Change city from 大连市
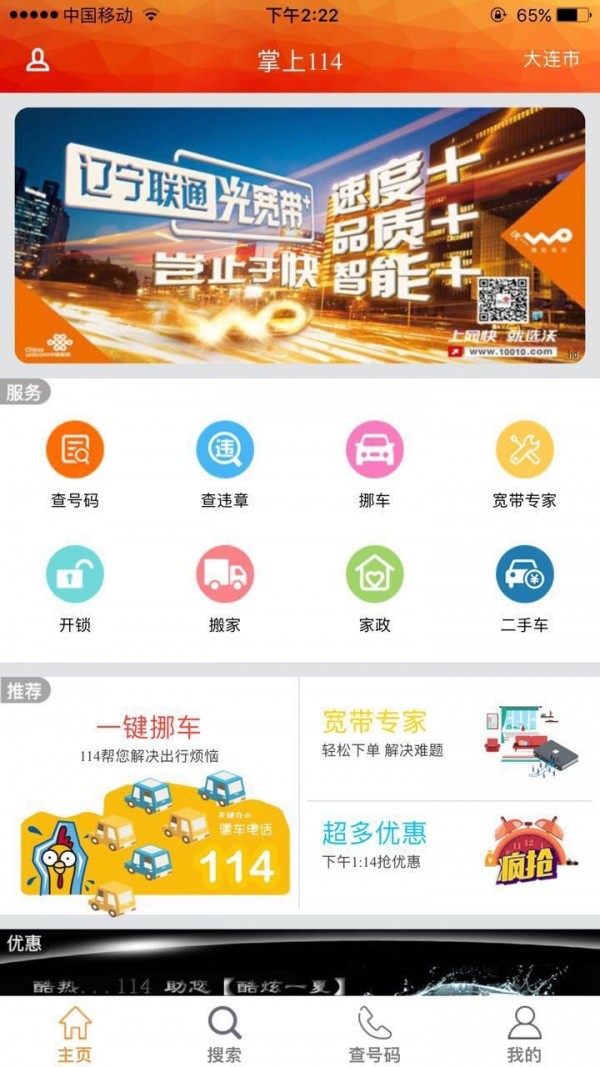The width and height of the screenshot is (600, 1067). pyautogui.click(x=551, y=60)
